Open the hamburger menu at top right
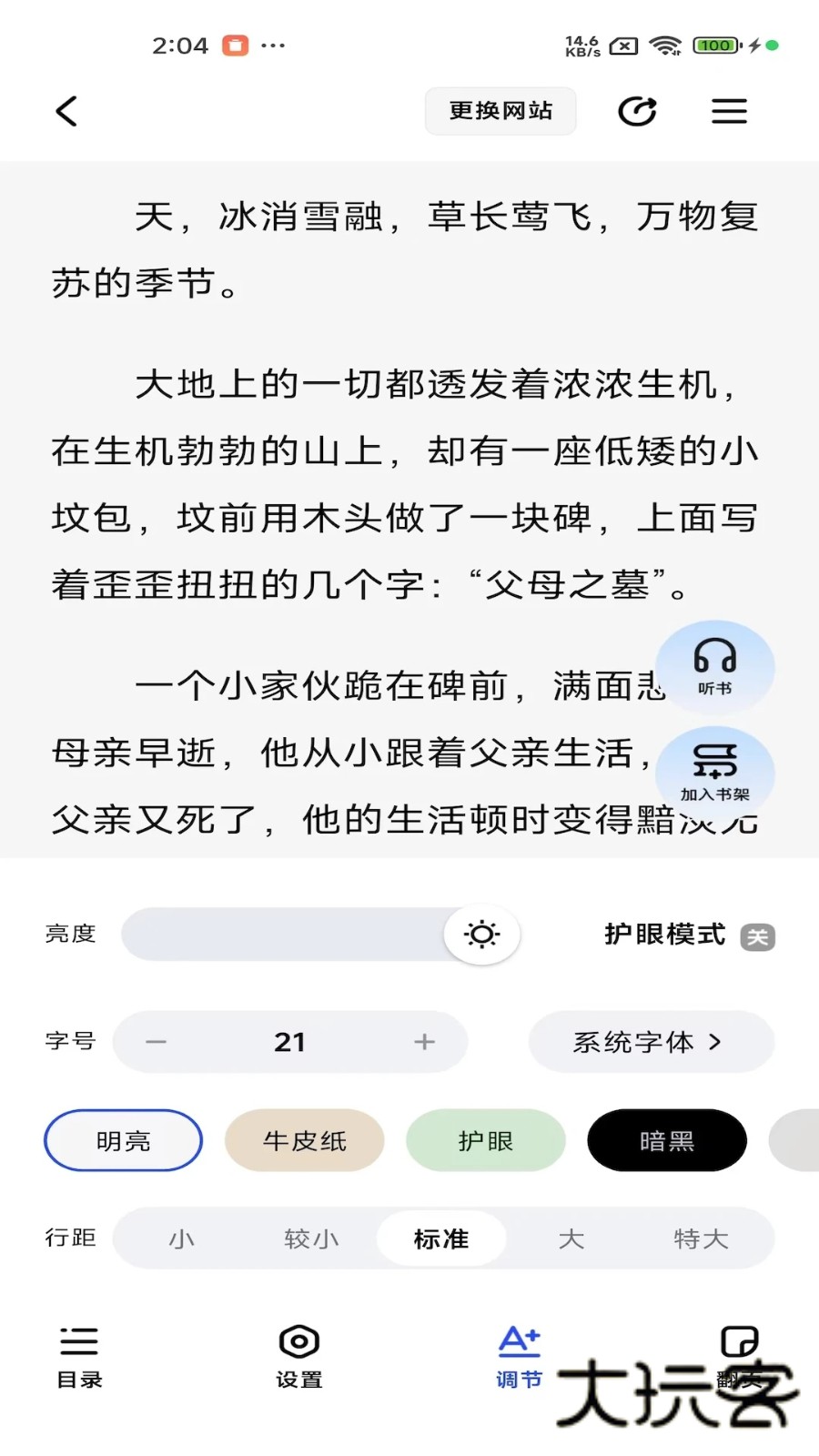Screen dimensions: 819x1456 [728, 110]
